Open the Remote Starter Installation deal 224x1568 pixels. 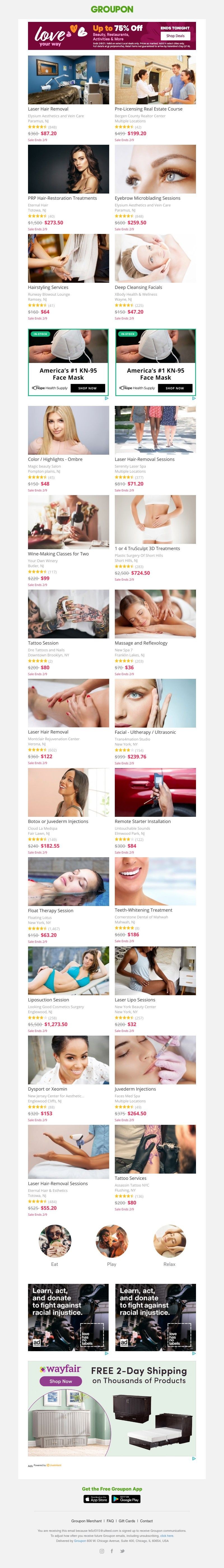click(155, 792)
